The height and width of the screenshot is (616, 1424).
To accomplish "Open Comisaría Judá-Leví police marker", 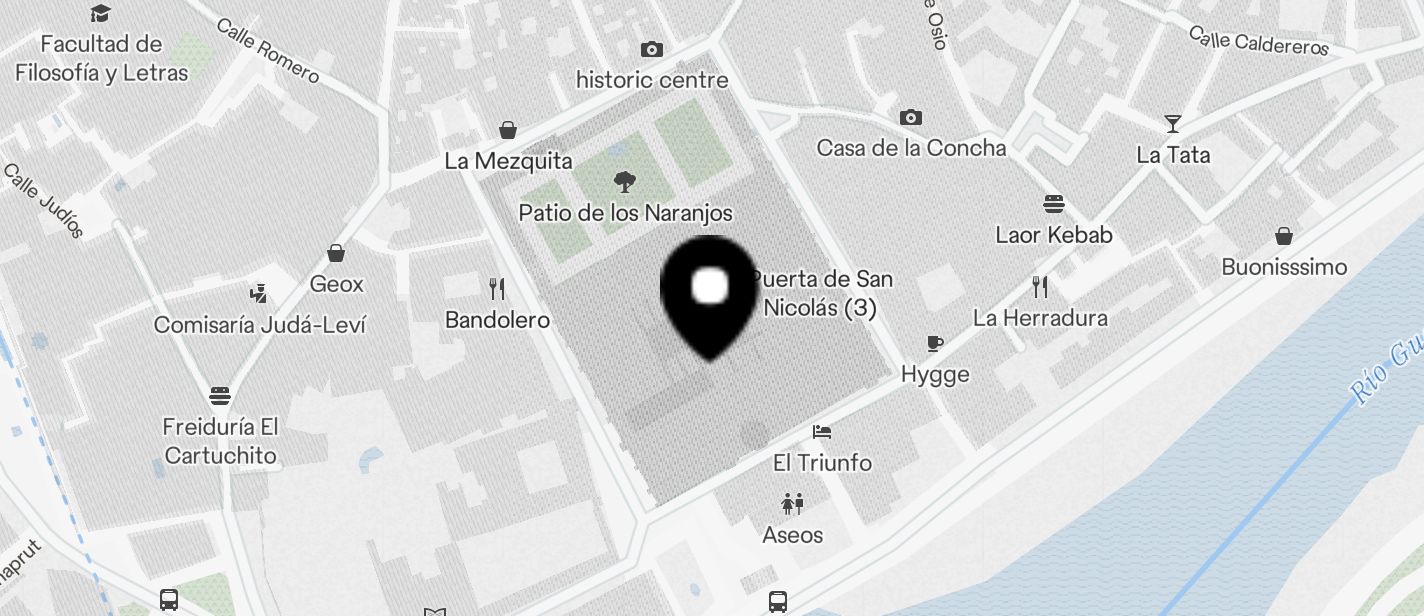I will 259,295.
